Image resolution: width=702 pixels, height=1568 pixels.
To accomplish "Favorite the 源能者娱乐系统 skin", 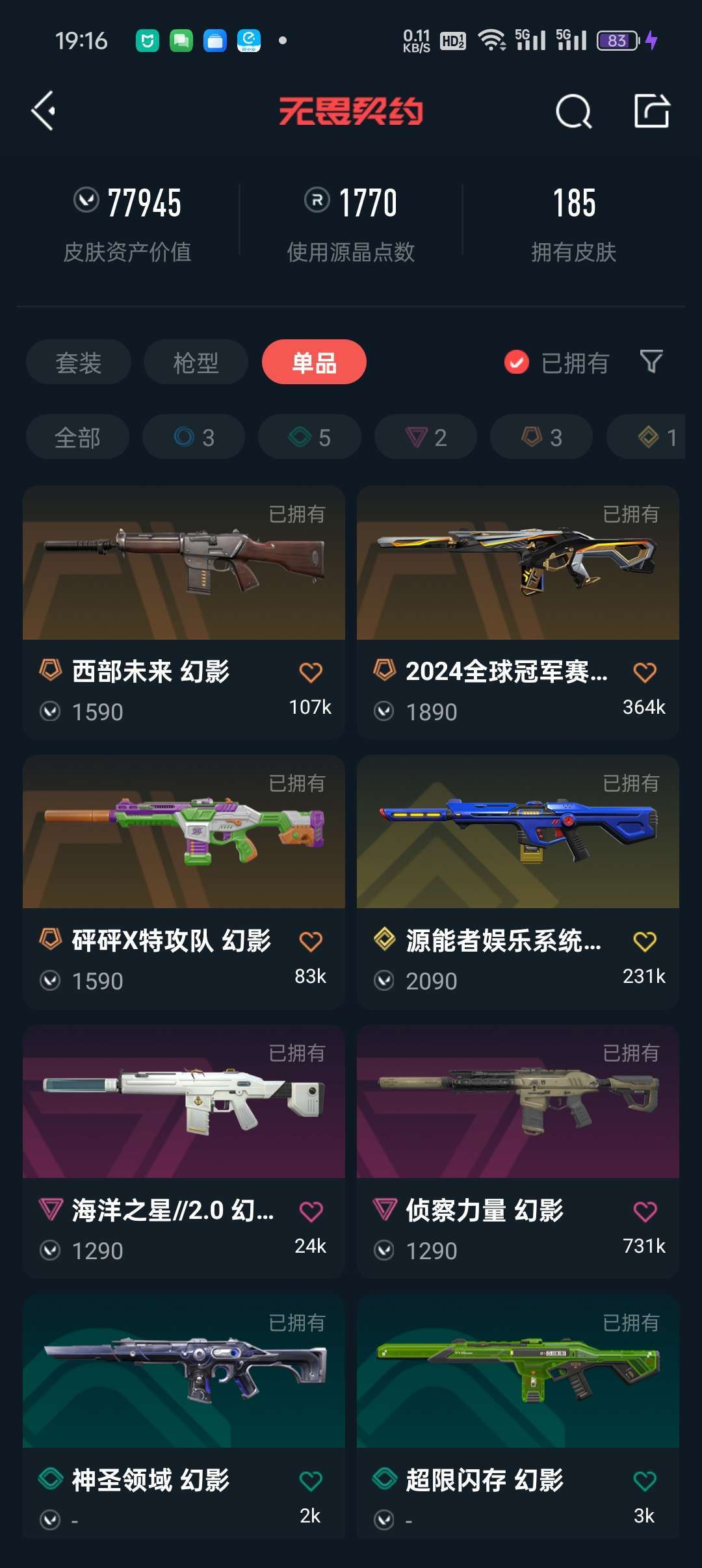I will click(645, 941).
